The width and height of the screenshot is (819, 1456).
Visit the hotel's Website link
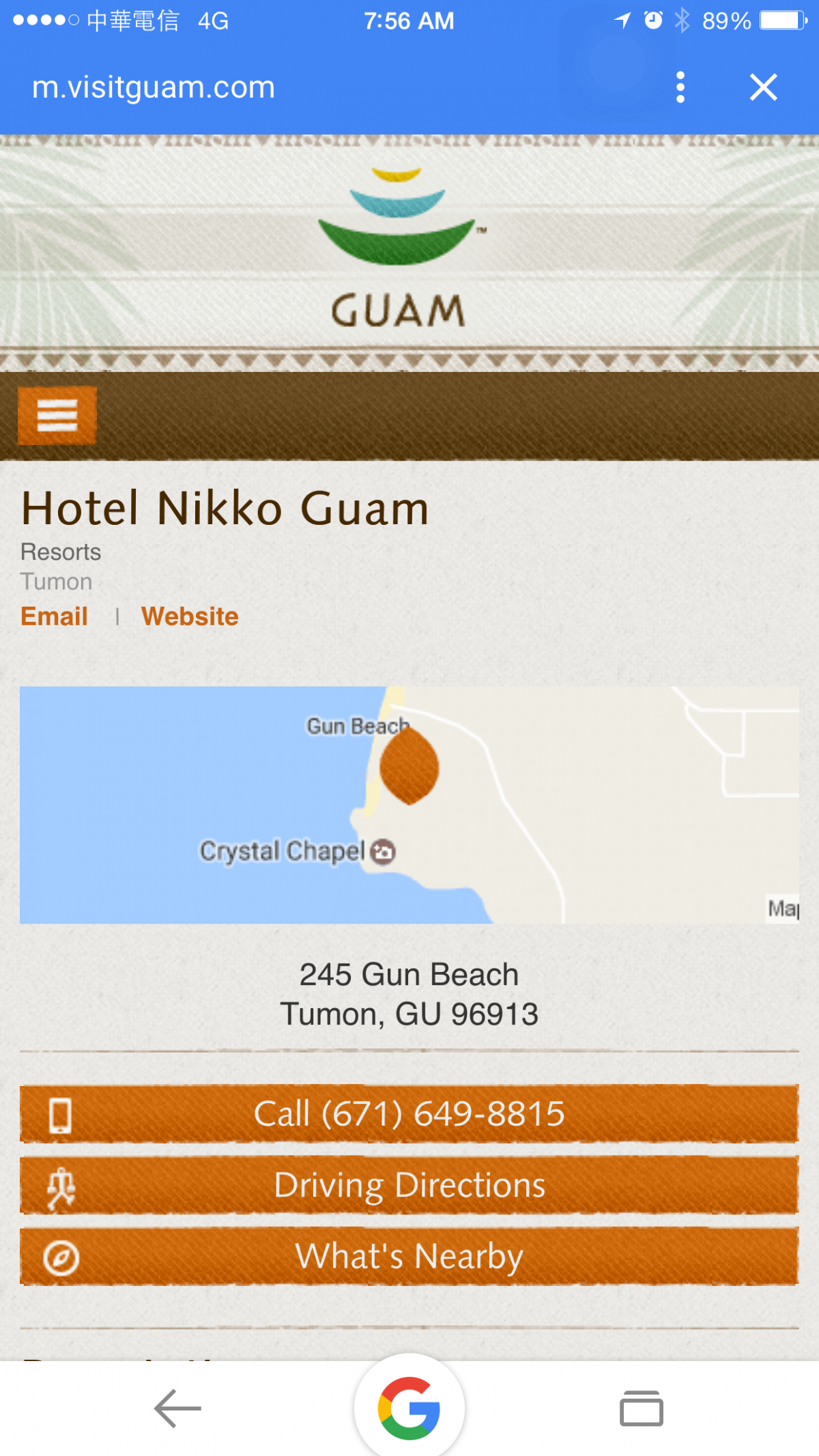pyautogui.click(x=190, y=616)
